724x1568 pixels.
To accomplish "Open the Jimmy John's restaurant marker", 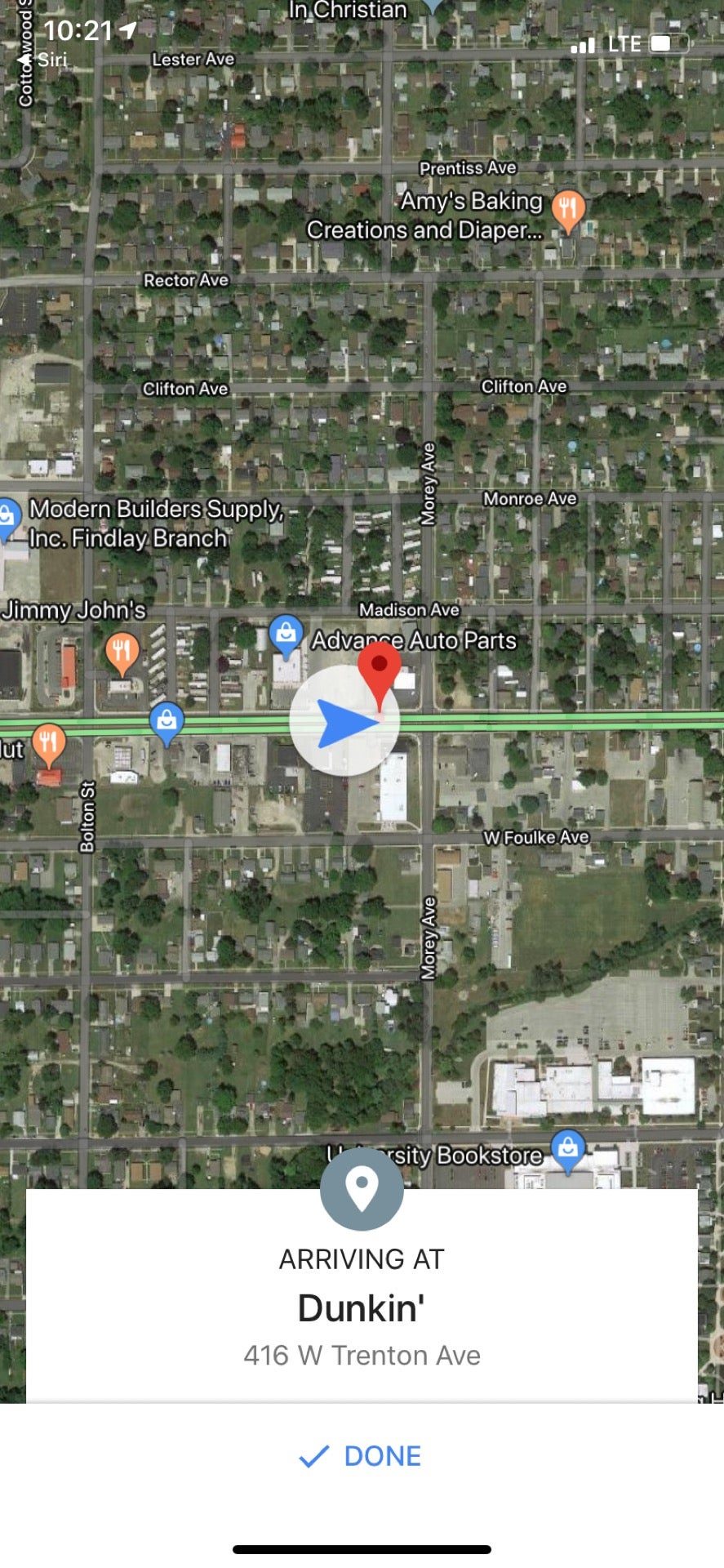I will [122, 651].
